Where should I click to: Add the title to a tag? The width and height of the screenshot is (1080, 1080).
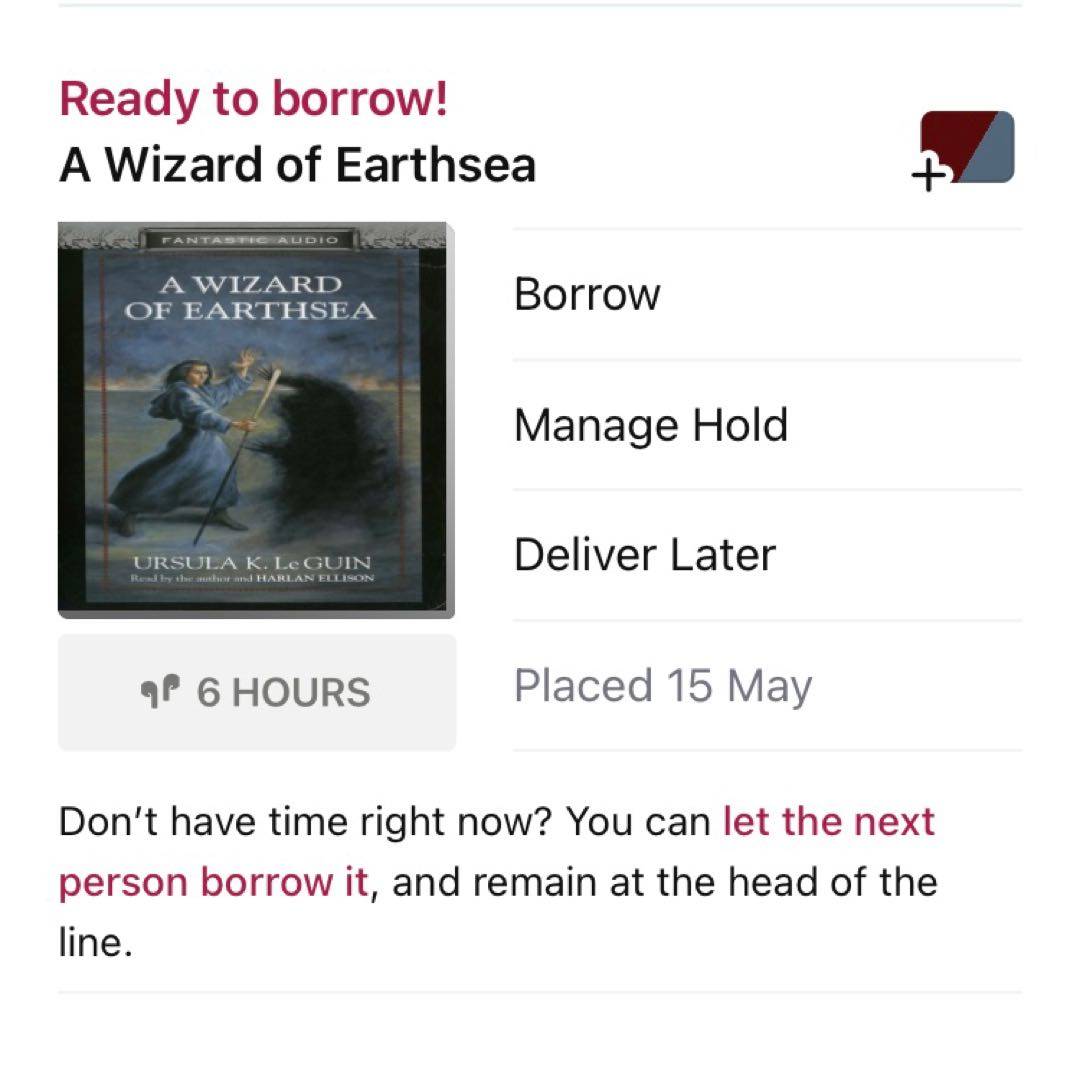click(x=966, y=150)
